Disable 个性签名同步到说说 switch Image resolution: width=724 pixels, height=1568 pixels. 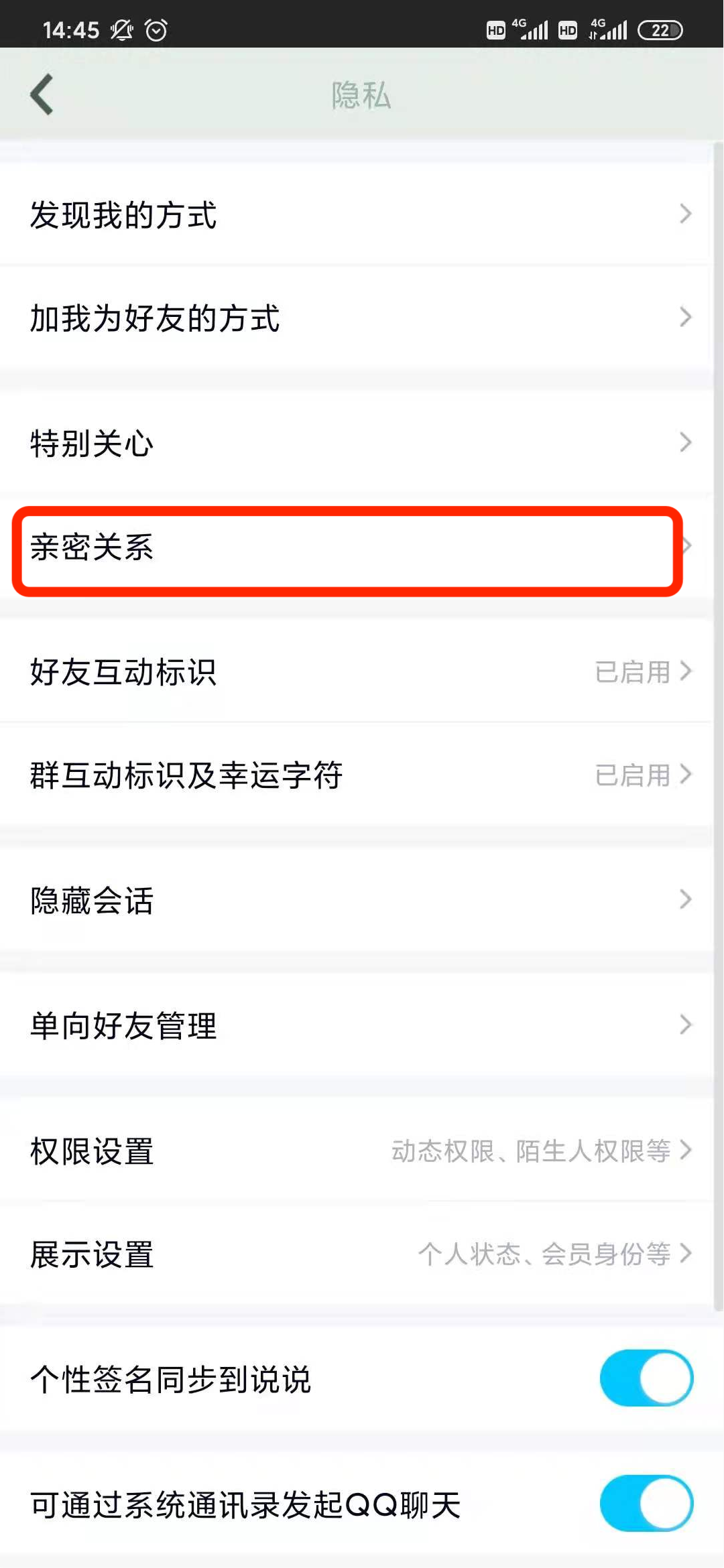[646, 1378]
